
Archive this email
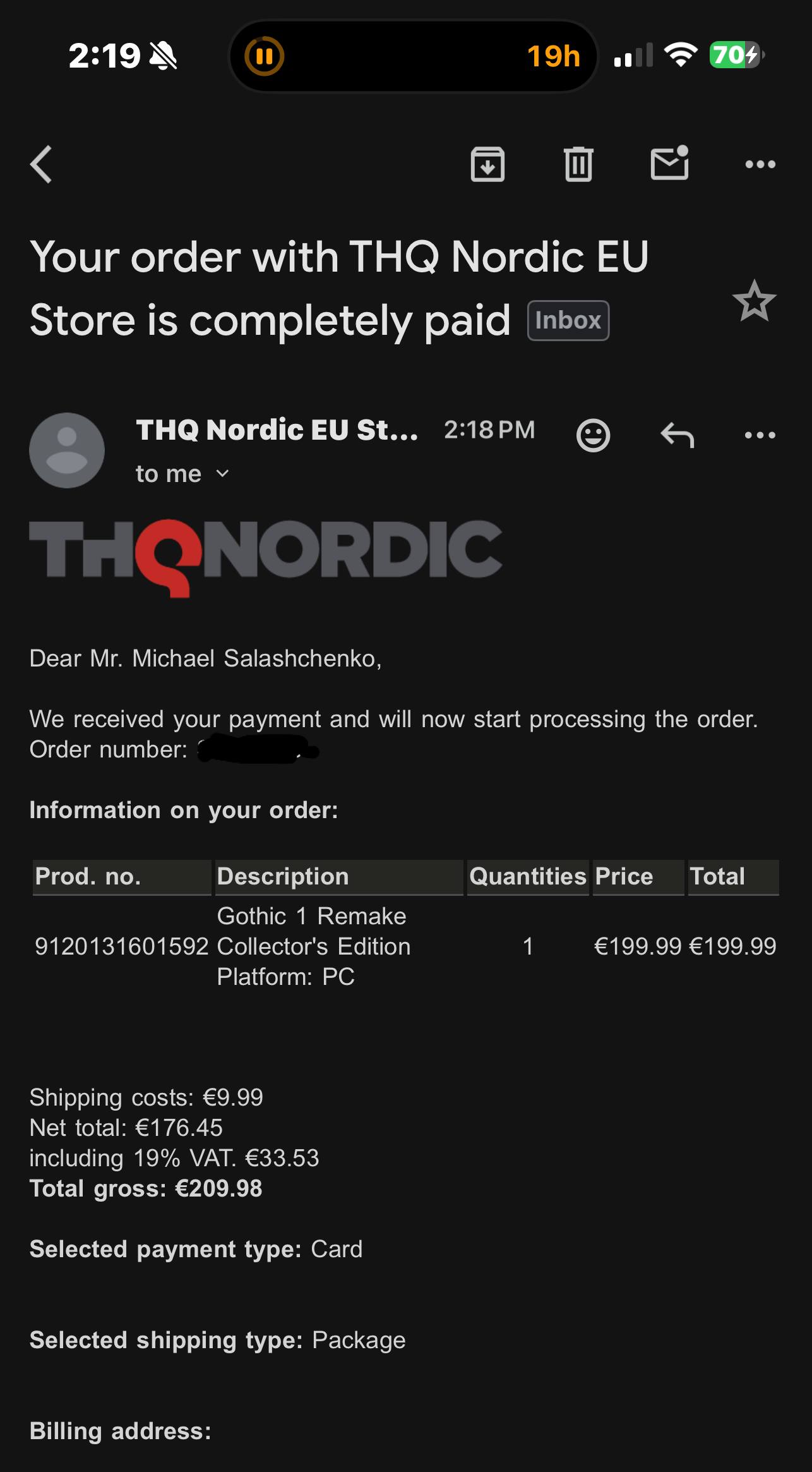pyautogui.click(x=487, y=164)
